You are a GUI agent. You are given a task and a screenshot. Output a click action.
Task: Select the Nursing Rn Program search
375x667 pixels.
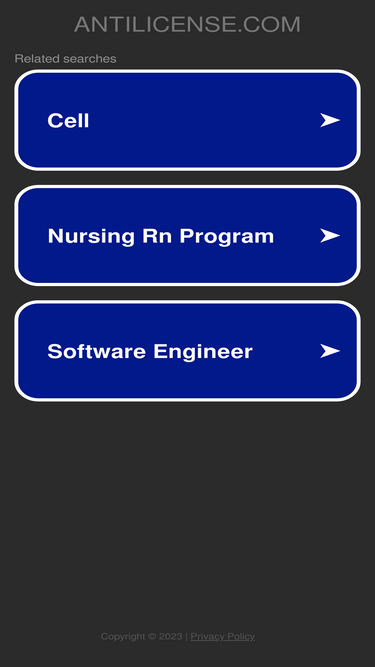tap(188, 236)
